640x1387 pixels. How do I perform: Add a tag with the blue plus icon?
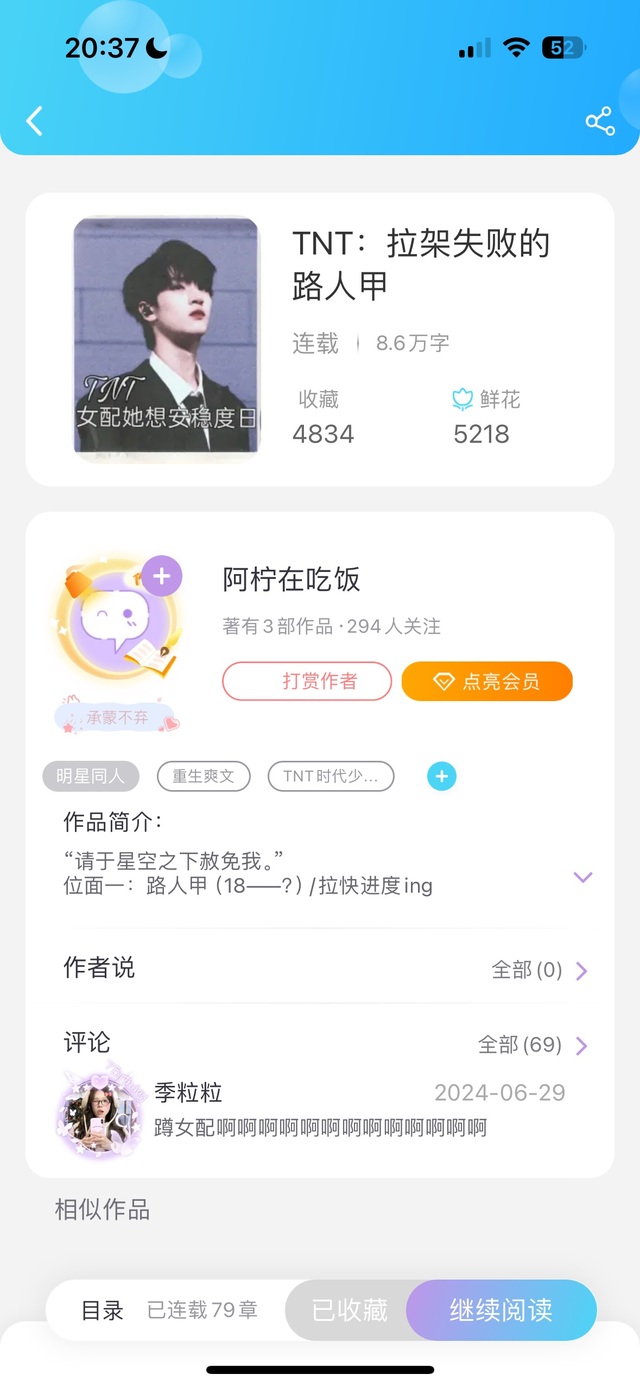pyautogui.click(x=441, y=776)
